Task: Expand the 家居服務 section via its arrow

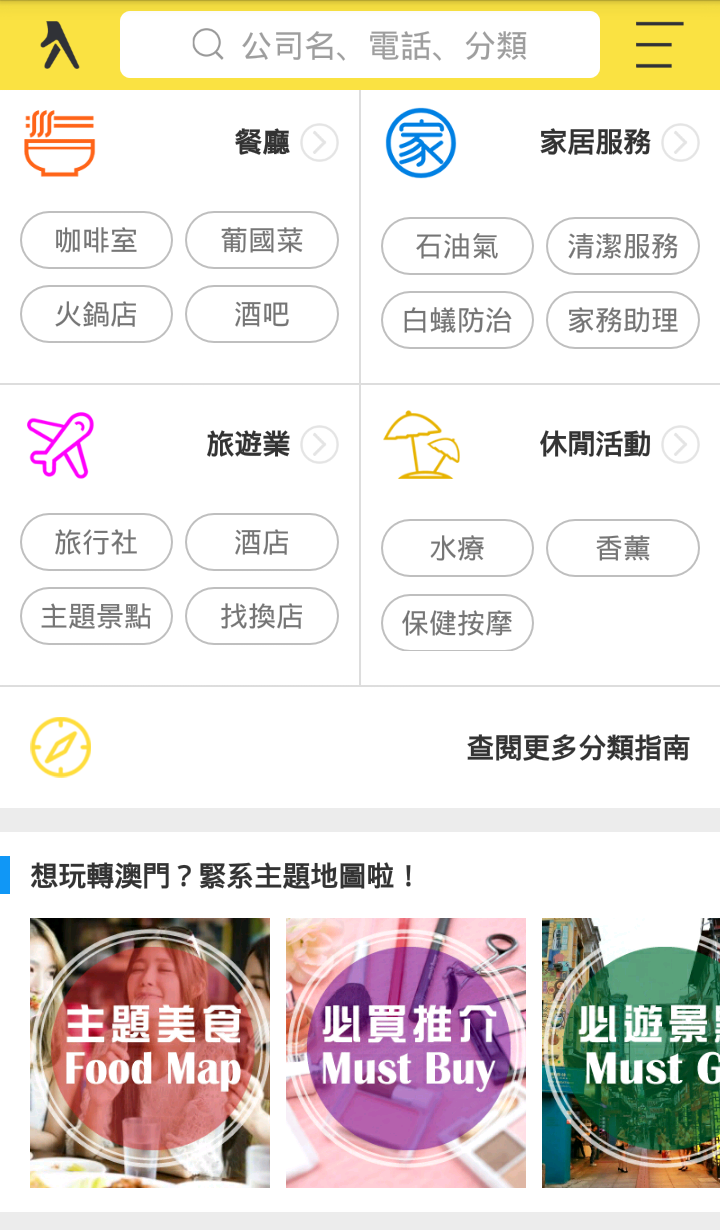Action: pos(679,143)
